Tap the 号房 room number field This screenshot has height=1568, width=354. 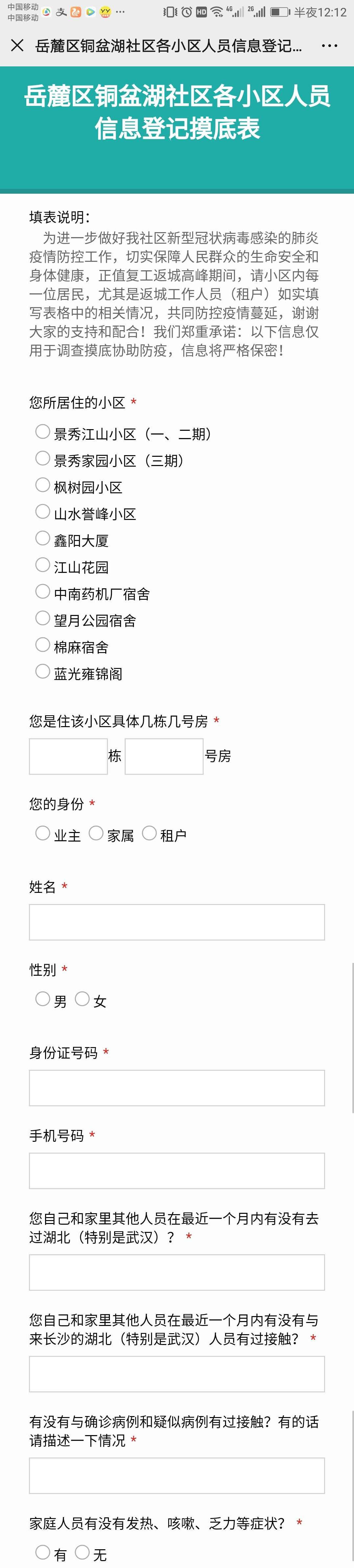pyautogui.click(x=164, y=756)
